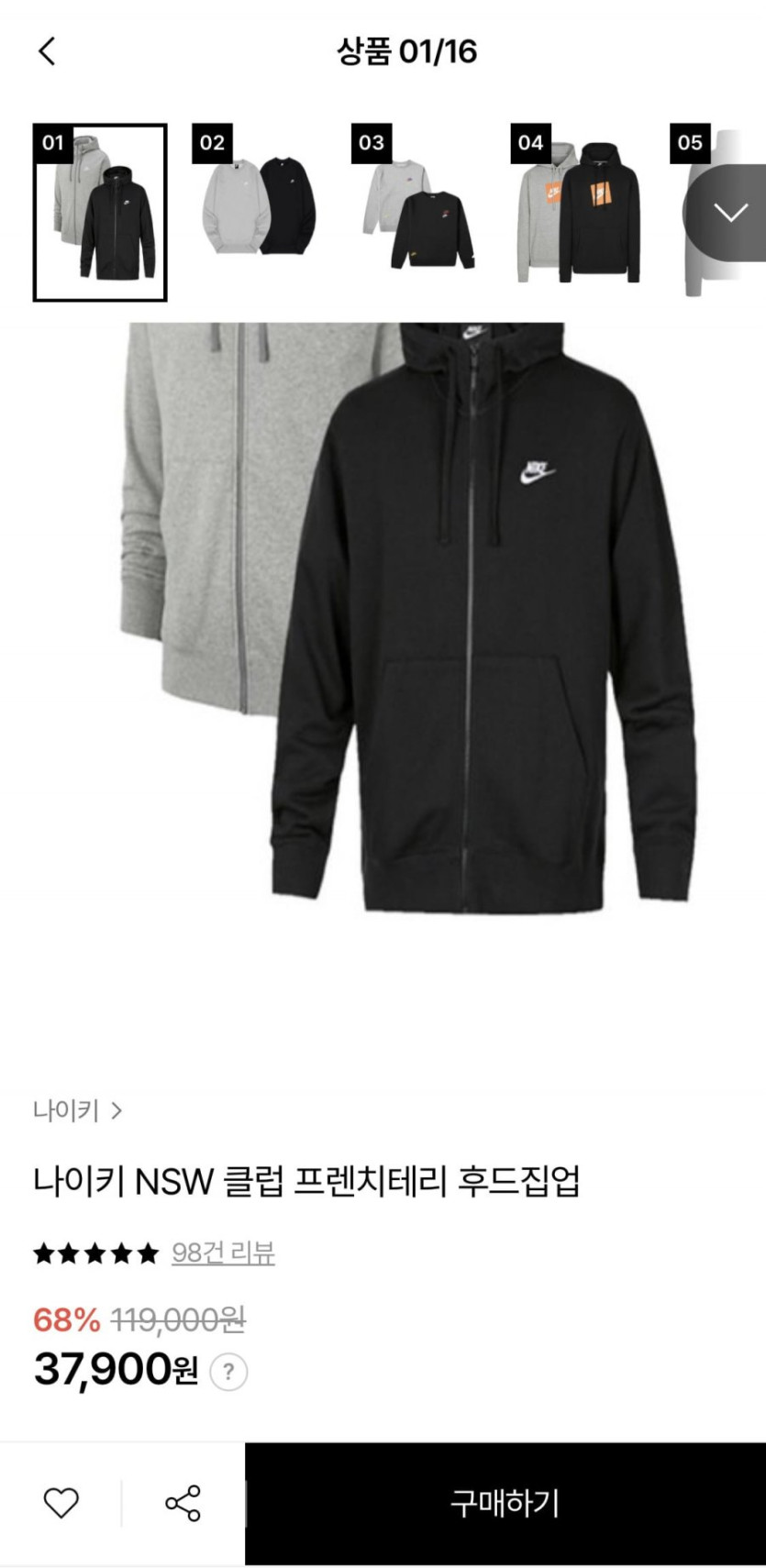Viewport: 766px width, 1568px height.
Task: Select product thumbnail 03
Action: [x=419, y=213]
